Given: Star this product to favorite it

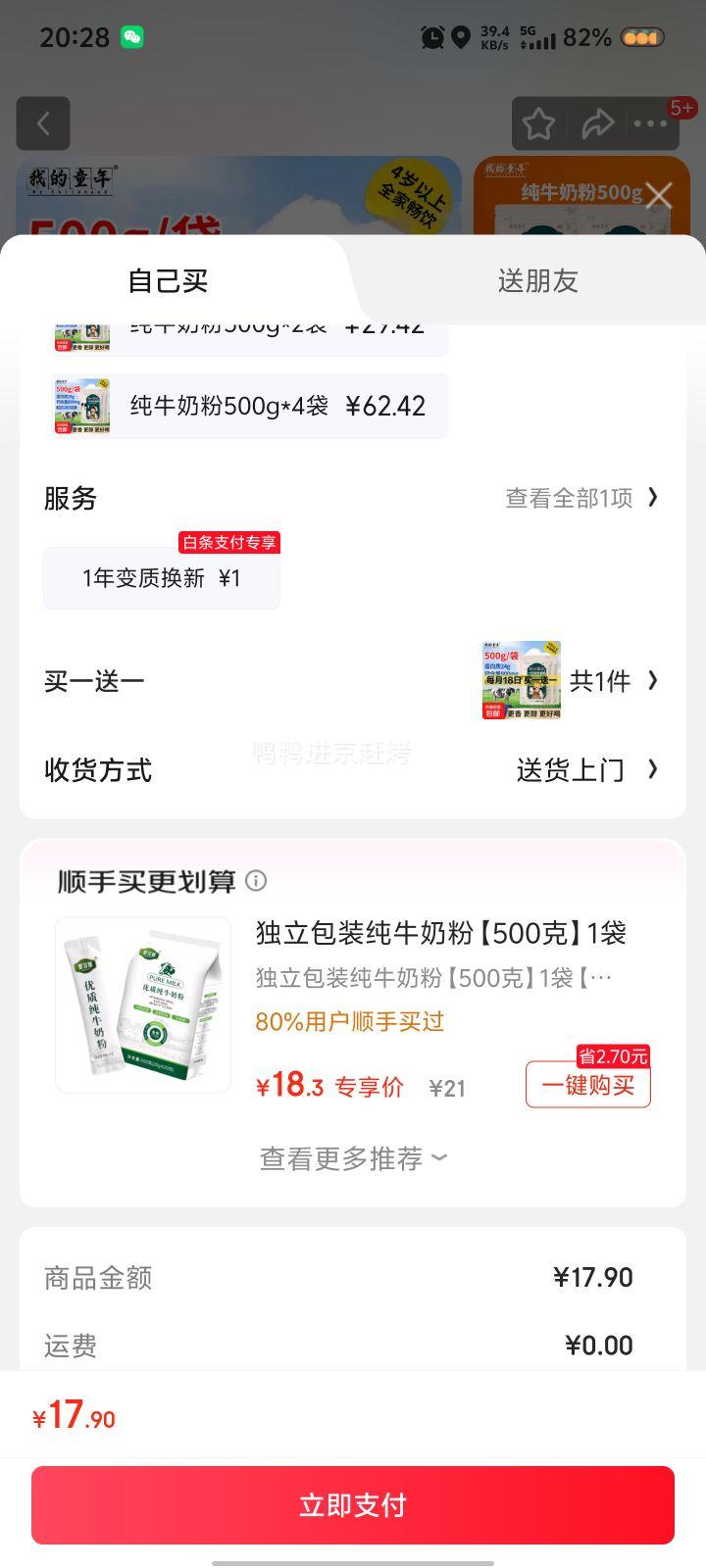Looking at the screenshot, I should [540, 123].
